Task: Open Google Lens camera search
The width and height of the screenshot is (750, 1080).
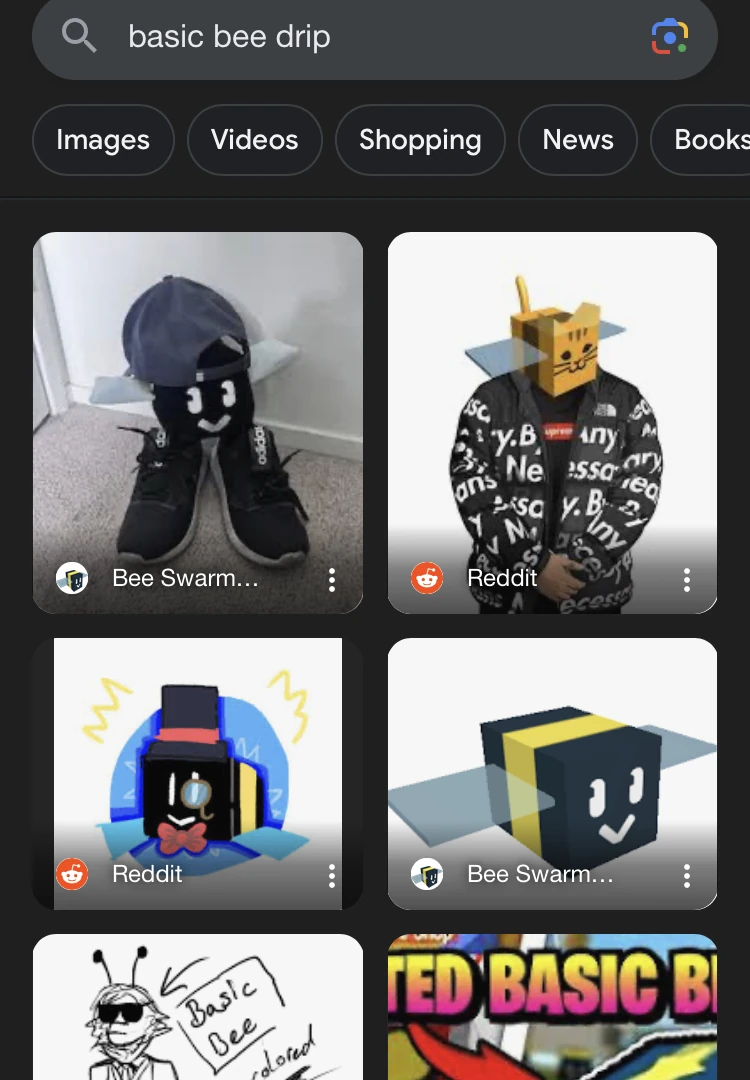Action: [x=669, y=37]
